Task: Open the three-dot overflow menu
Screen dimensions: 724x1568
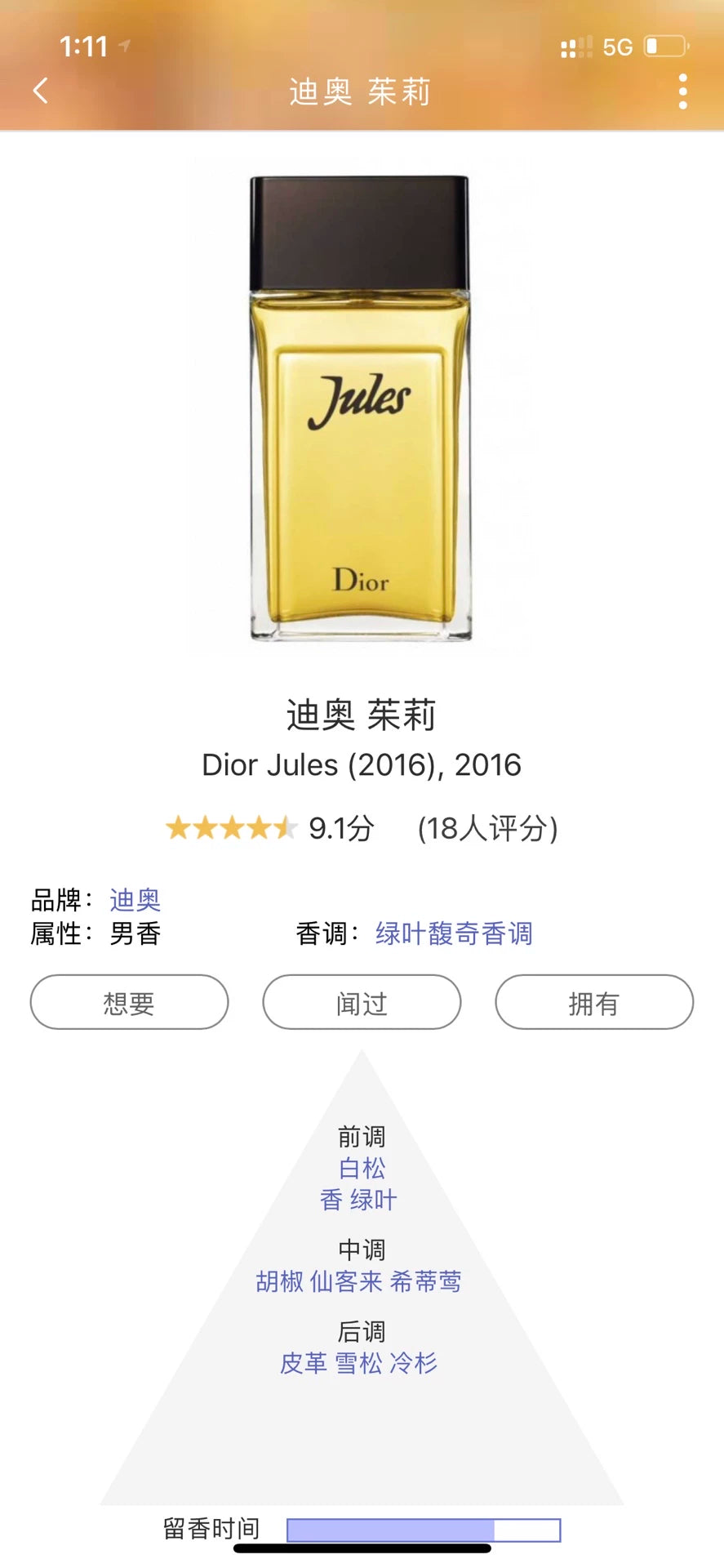Action: 682,91
